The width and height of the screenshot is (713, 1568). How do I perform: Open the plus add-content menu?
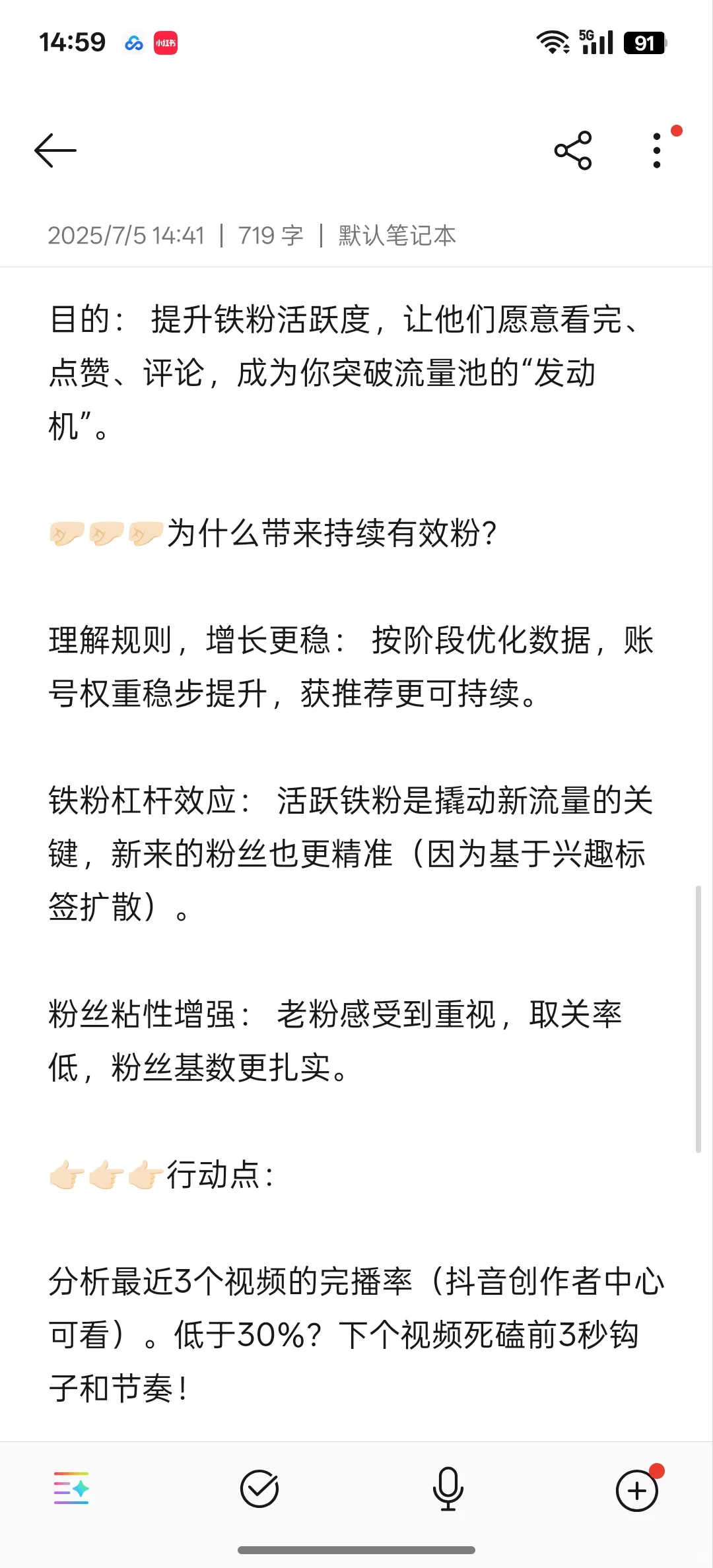tap(637, 1491)
